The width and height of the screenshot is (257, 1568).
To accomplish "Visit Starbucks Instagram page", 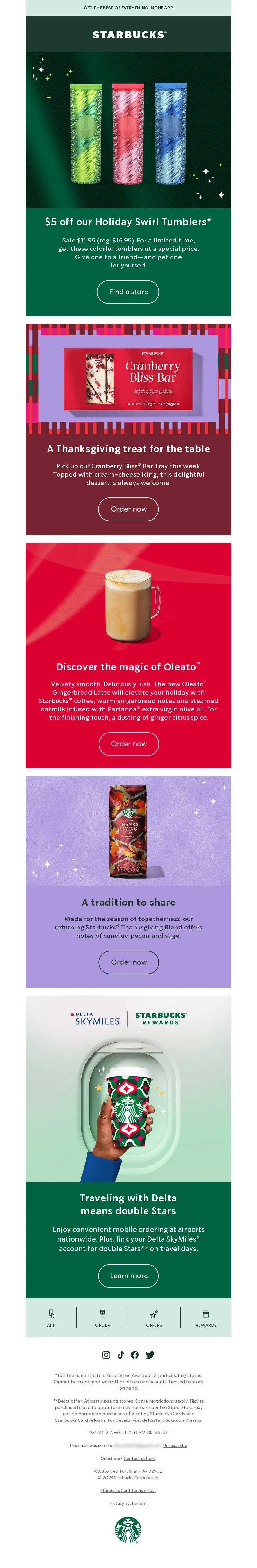I will 106,1355.
